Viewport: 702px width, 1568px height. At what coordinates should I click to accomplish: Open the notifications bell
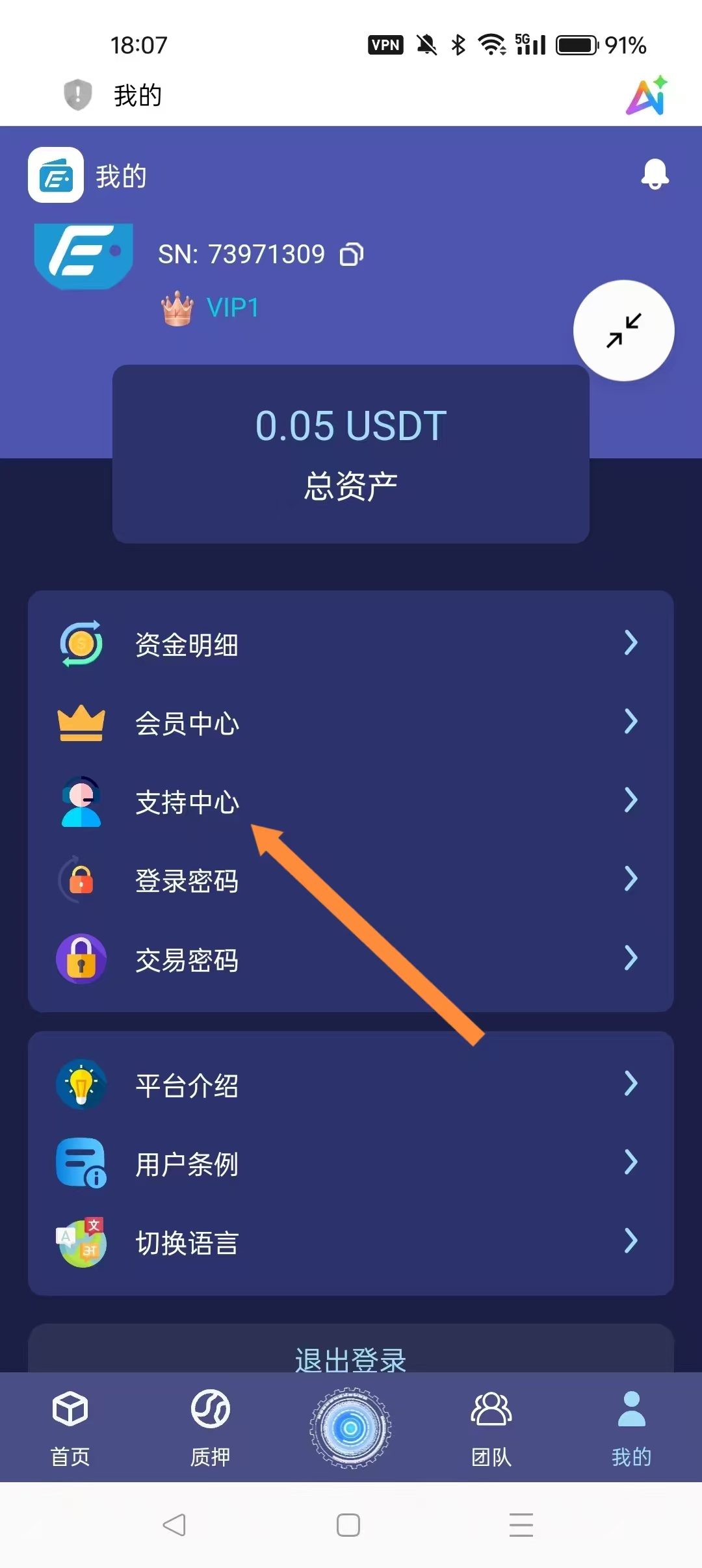[x=655, y=174]
